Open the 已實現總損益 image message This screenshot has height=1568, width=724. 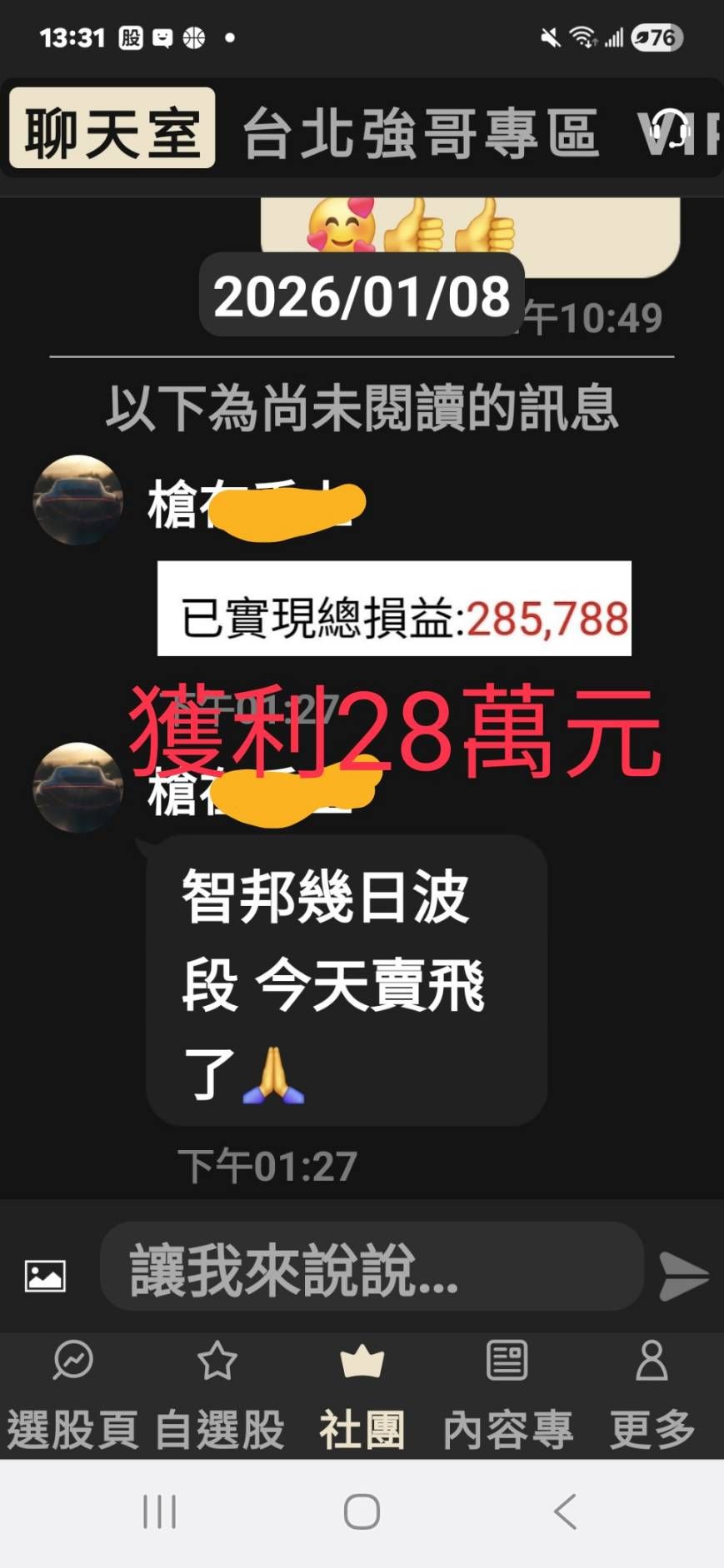coord(394,609)
